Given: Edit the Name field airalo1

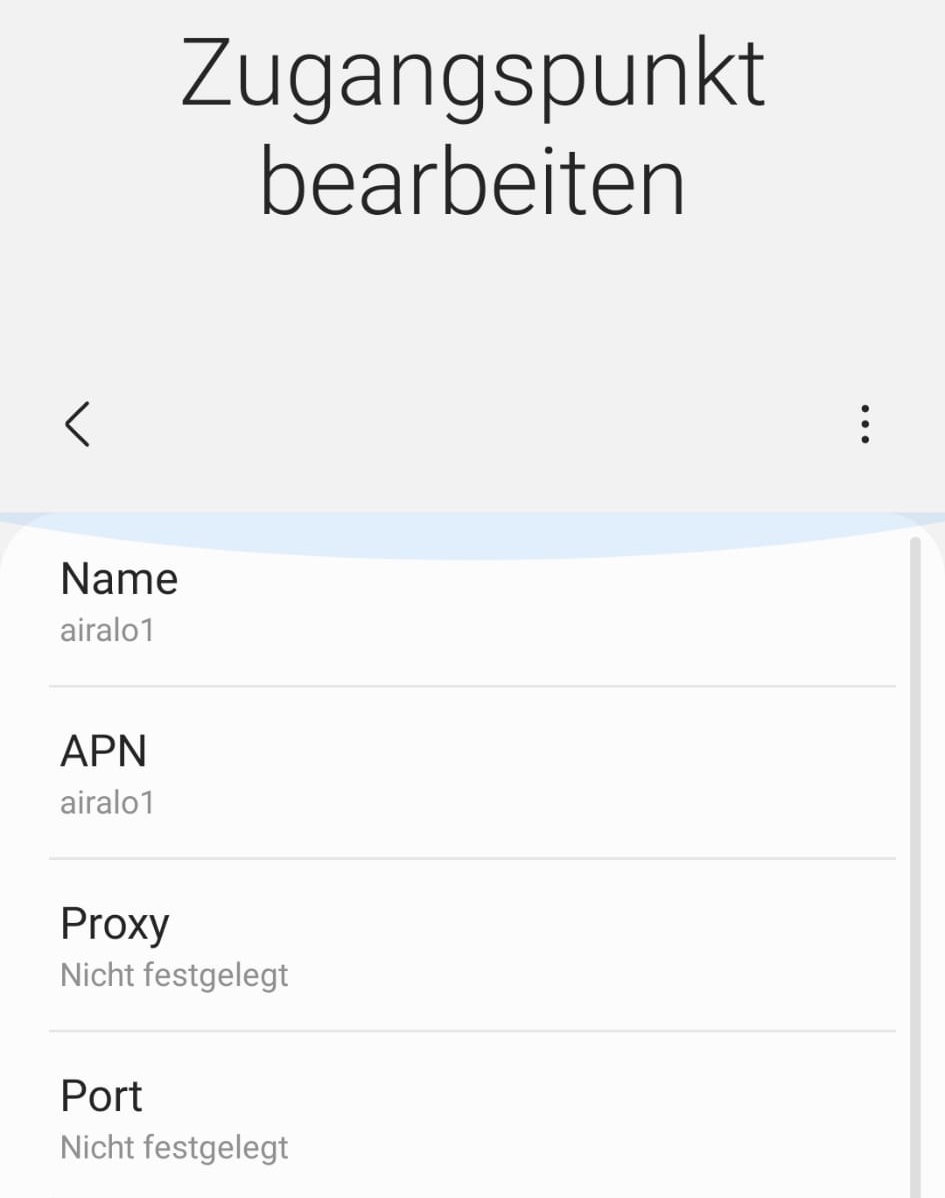Looking at the screenshot, I should pyautogui.click(x=470, y=603).
